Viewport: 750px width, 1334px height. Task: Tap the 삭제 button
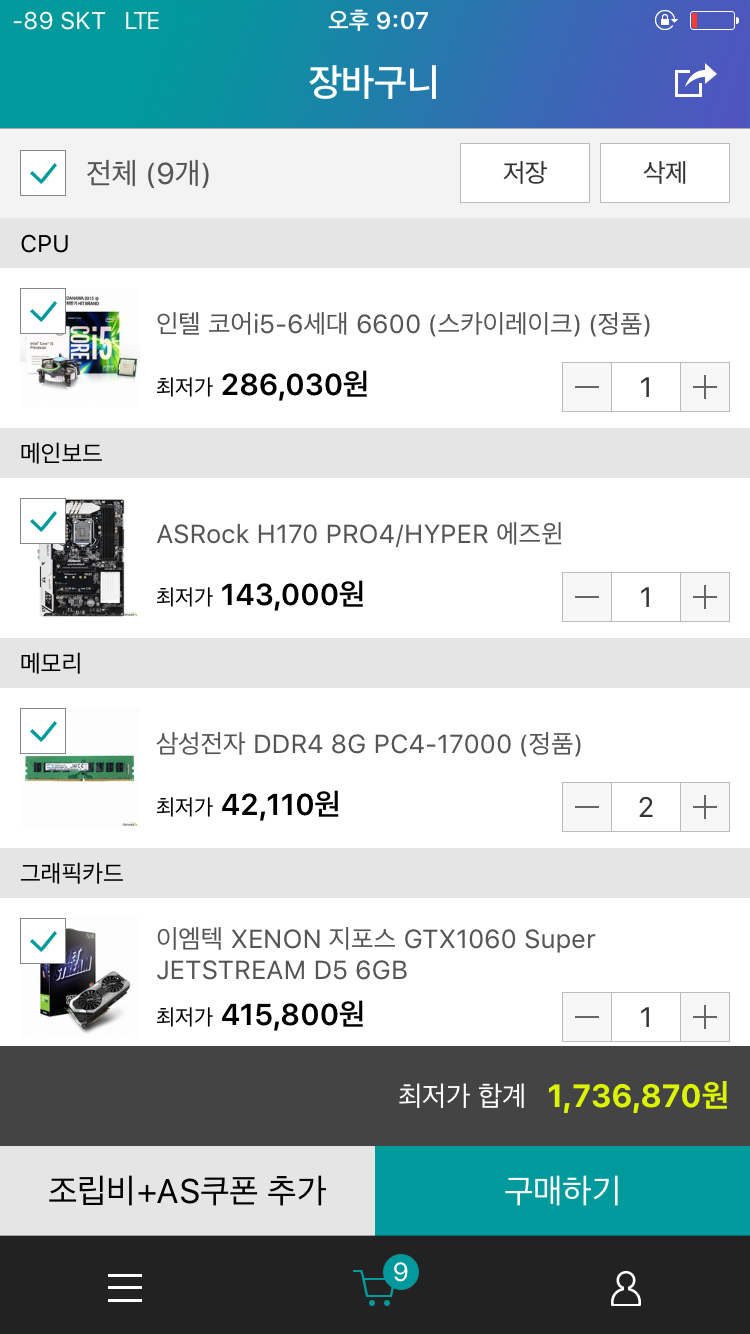pos(664,173)
